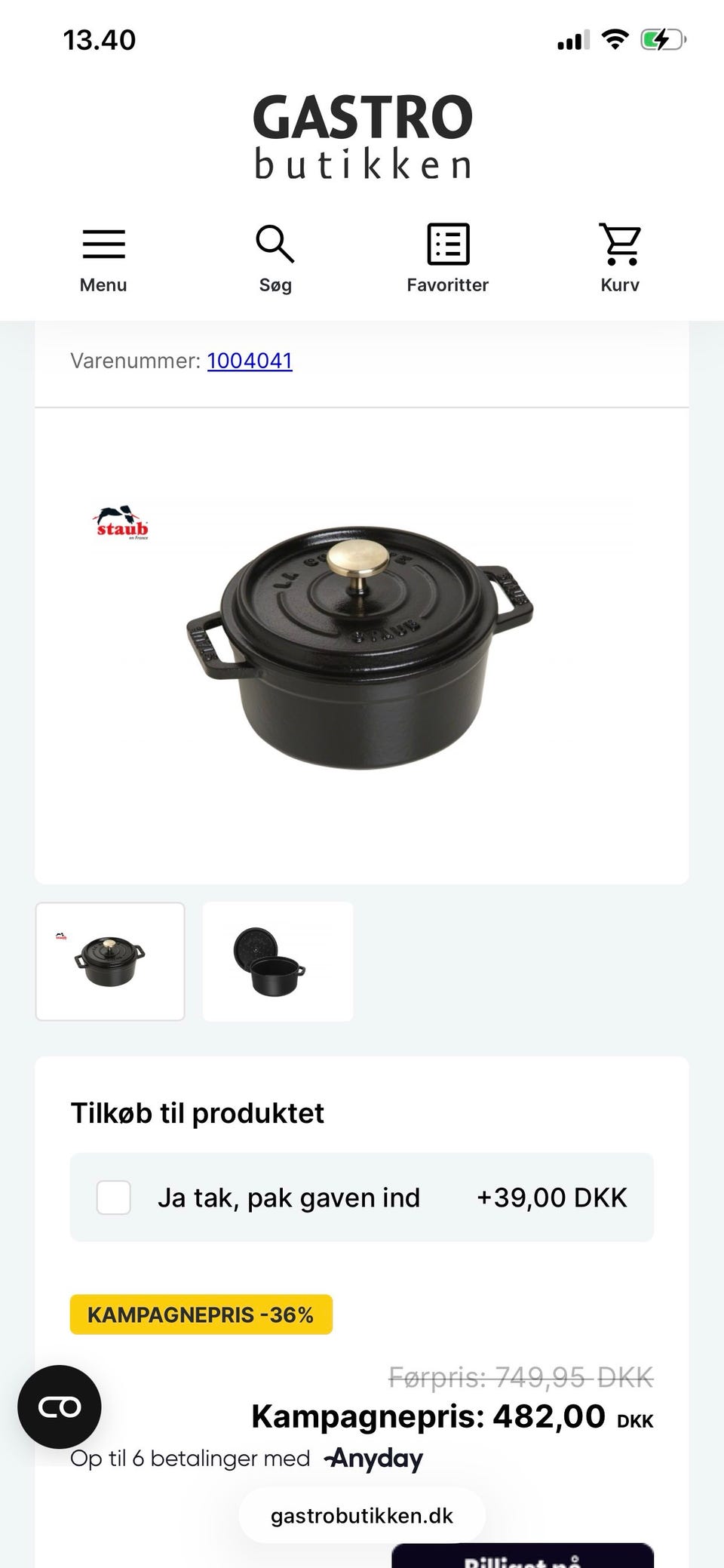
Task: Tap the Gastrobutikken logo
Action: point(363,137)
